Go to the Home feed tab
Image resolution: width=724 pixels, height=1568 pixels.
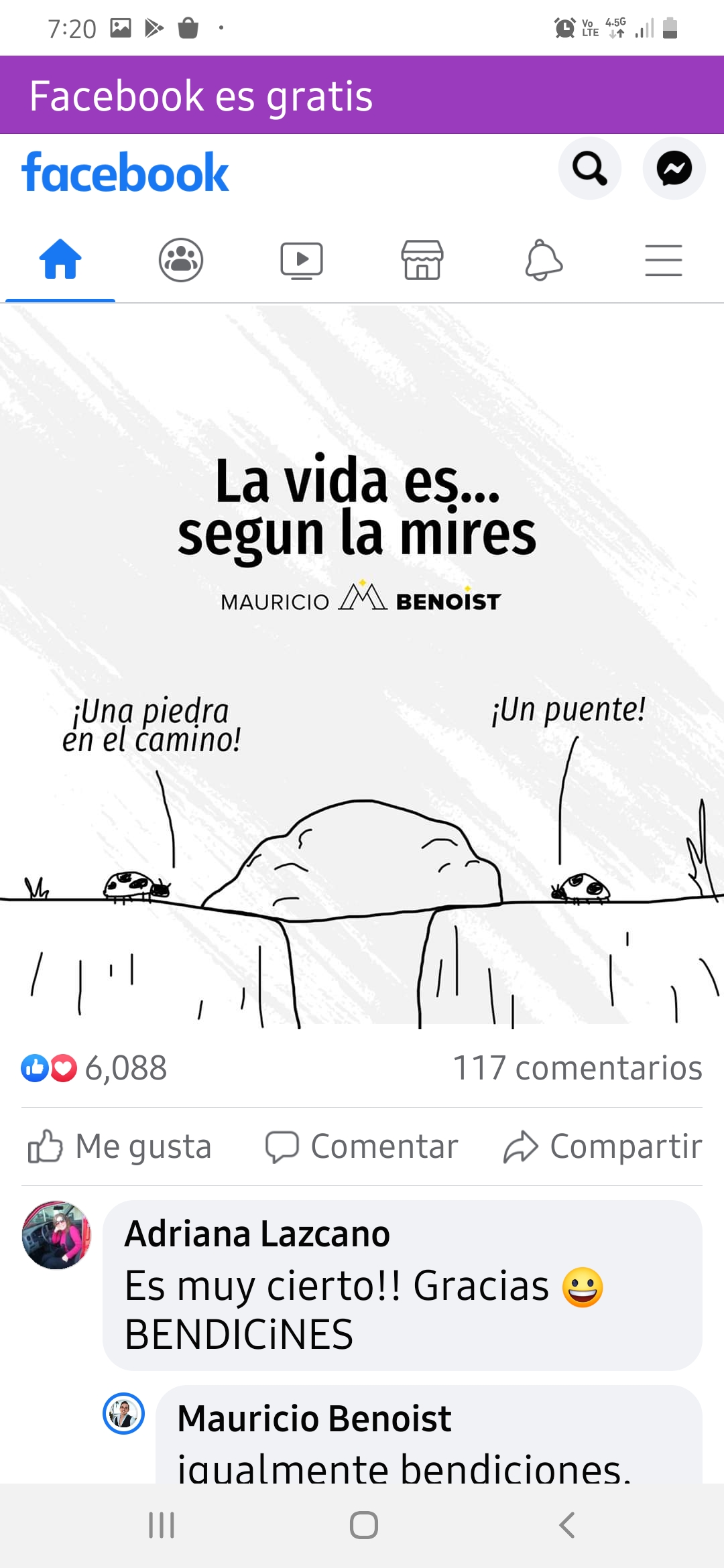[x=59, y=261]
